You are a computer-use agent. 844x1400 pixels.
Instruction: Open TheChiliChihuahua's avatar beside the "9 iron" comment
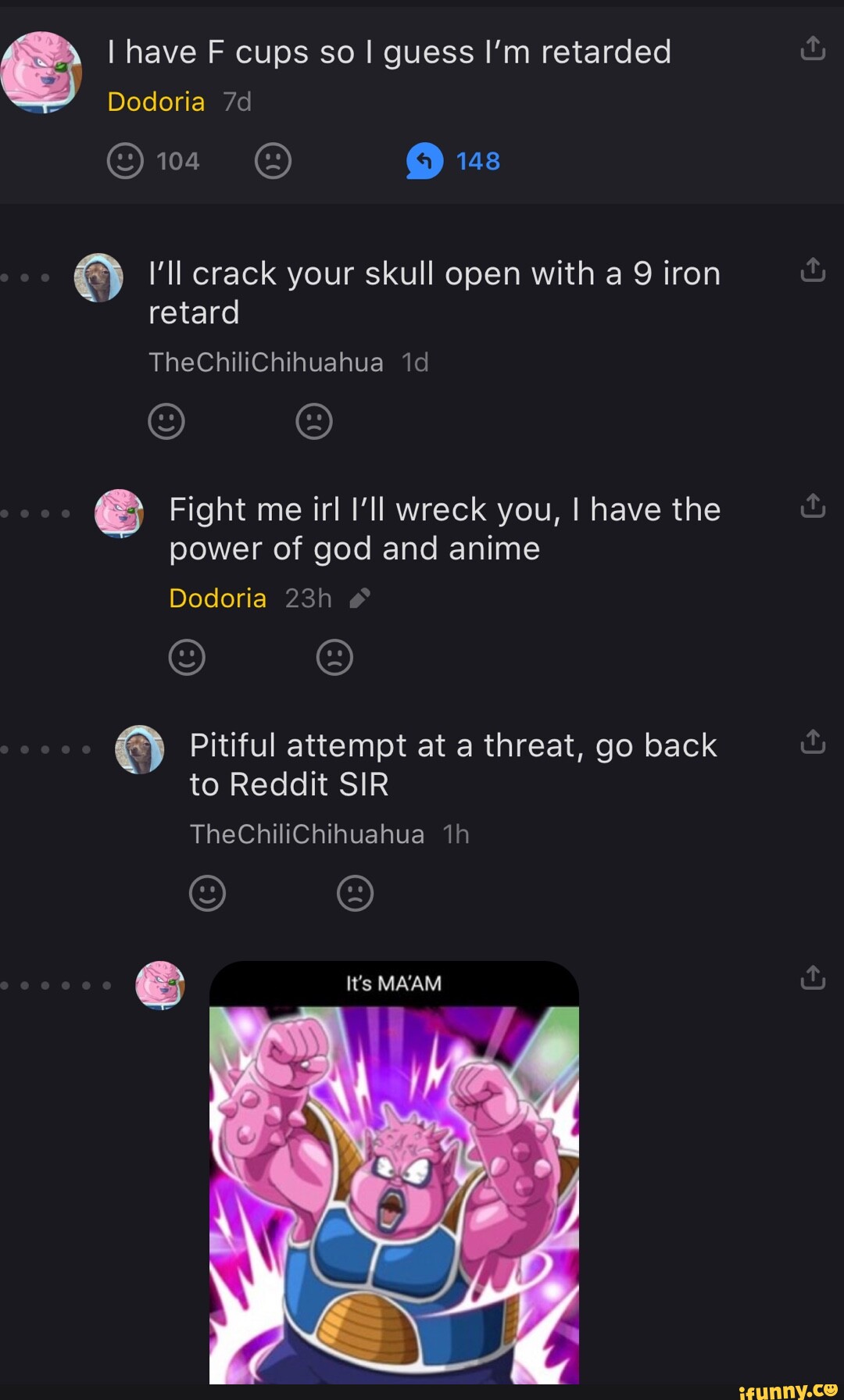[98, 277]
